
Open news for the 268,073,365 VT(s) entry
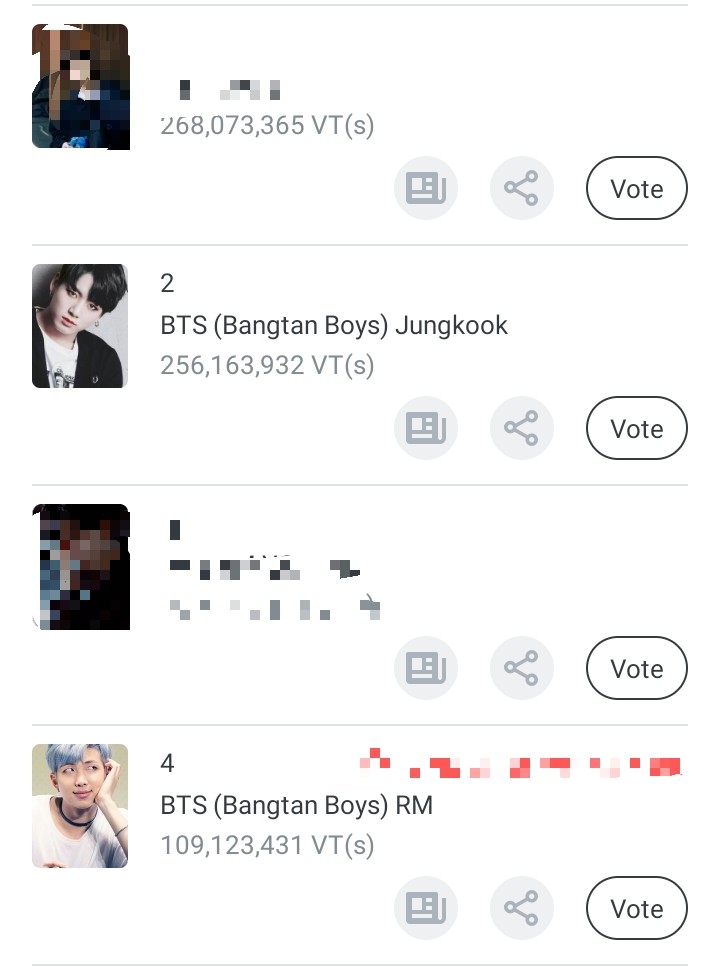pyautogui.click(x=425, y=189)
